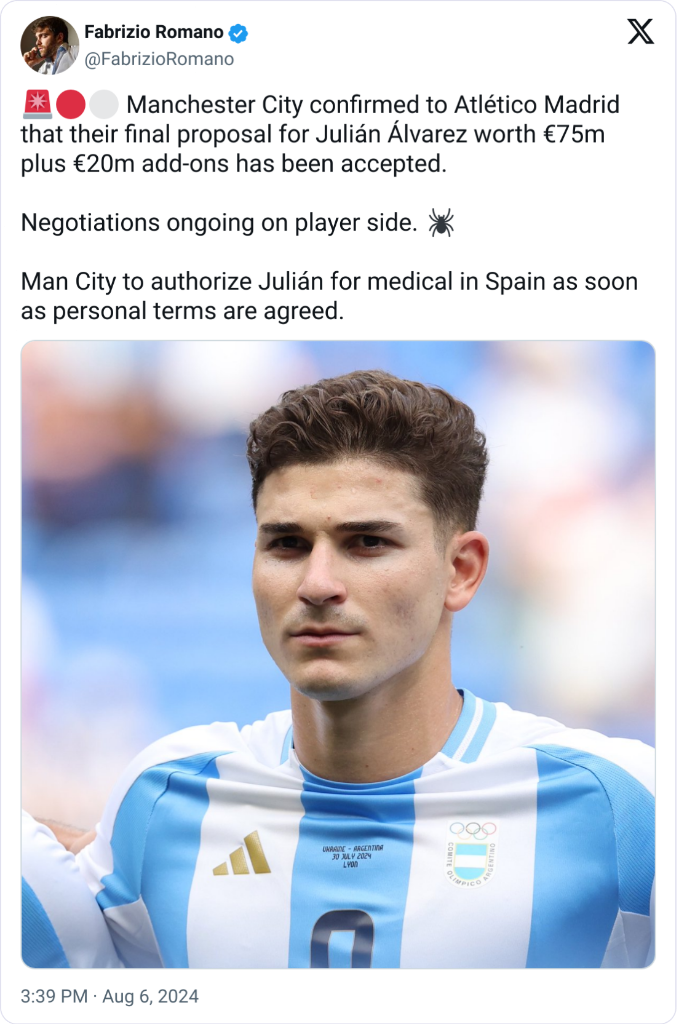This screenshot has width=677, height=1024.
Task: Open Fabrizio Romano's profile picture
Action: pyautogui.click(x=49, y=45)
